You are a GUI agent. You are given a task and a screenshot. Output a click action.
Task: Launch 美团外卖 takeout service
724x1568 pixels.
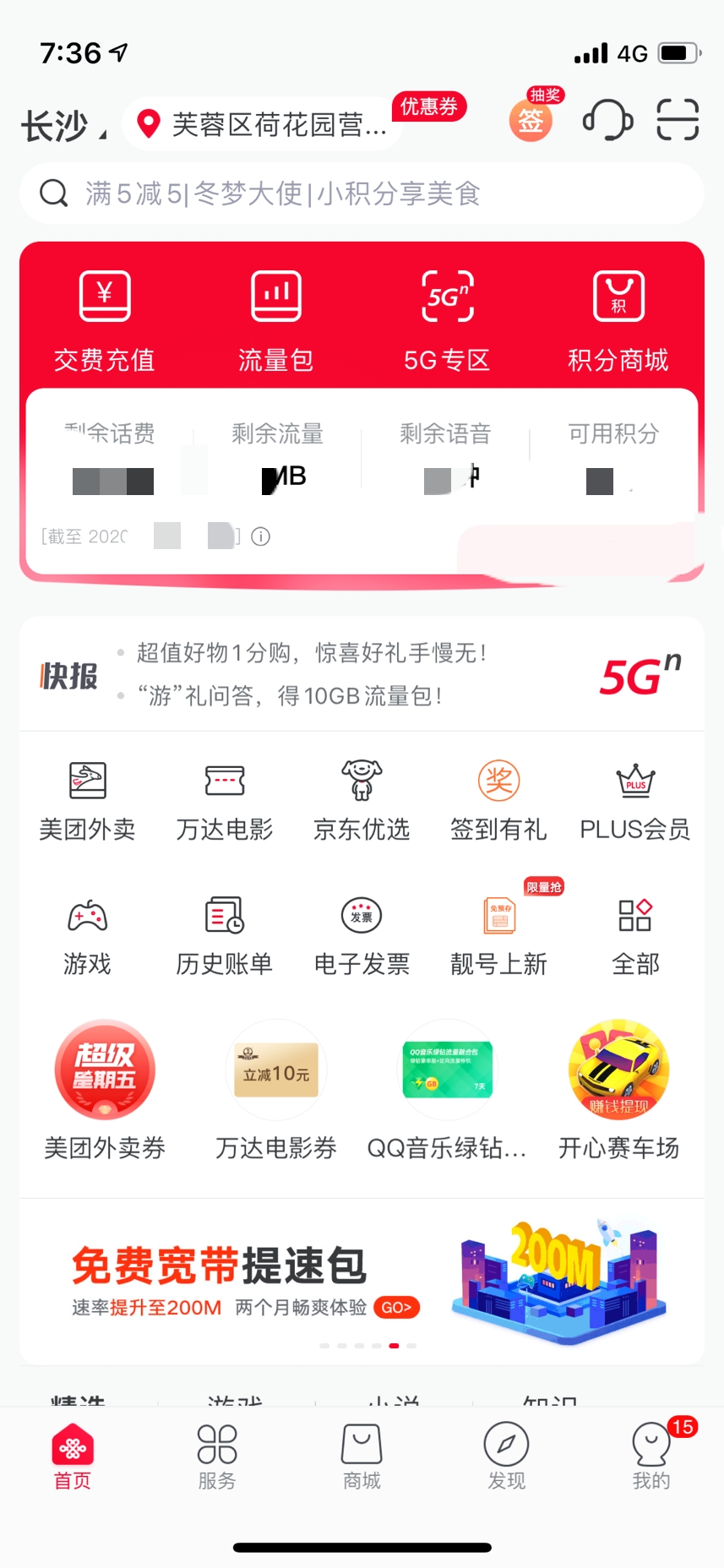87,798
